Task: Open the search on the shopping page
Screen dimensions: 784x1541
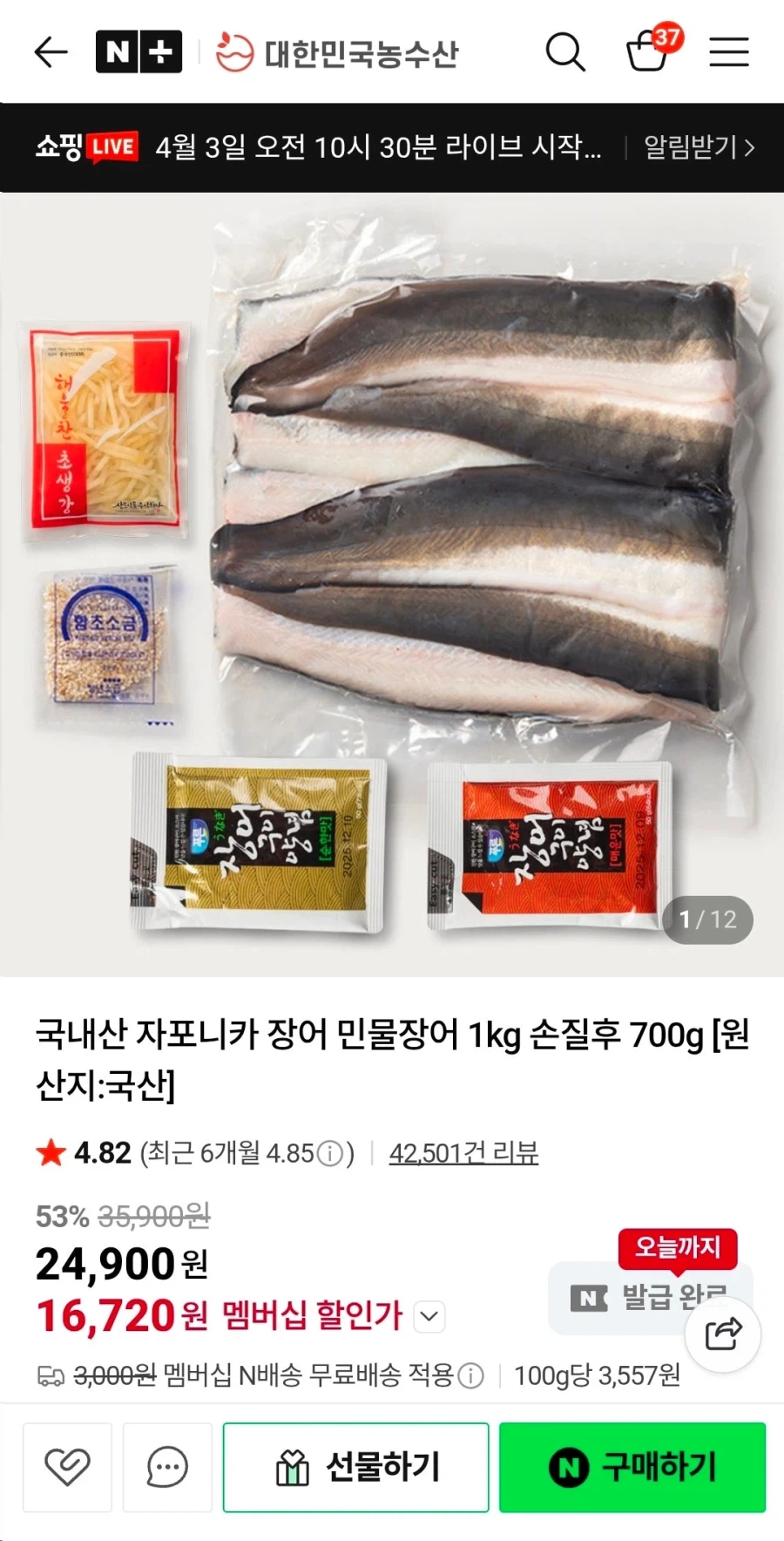Action: click(565, 51)
